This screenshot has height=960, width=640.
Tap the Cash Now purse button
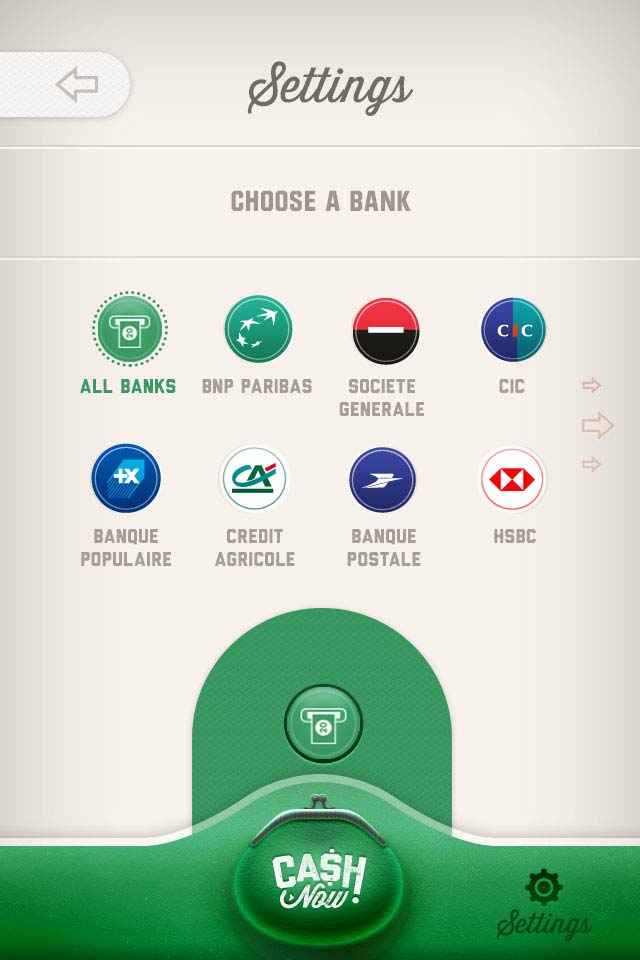pos(319,875)
